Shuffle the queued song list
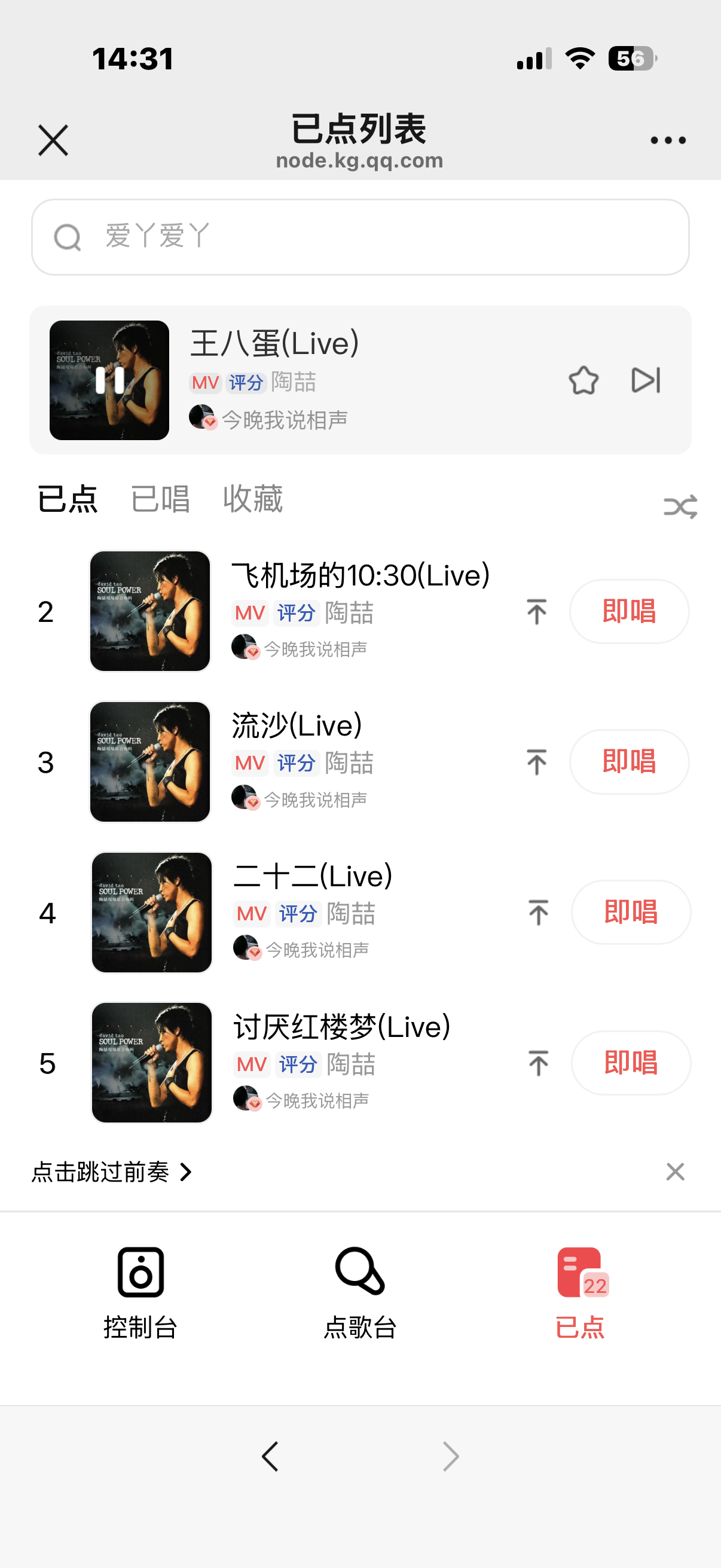The width and height of the screenshot is (721, 1568). 680,507
